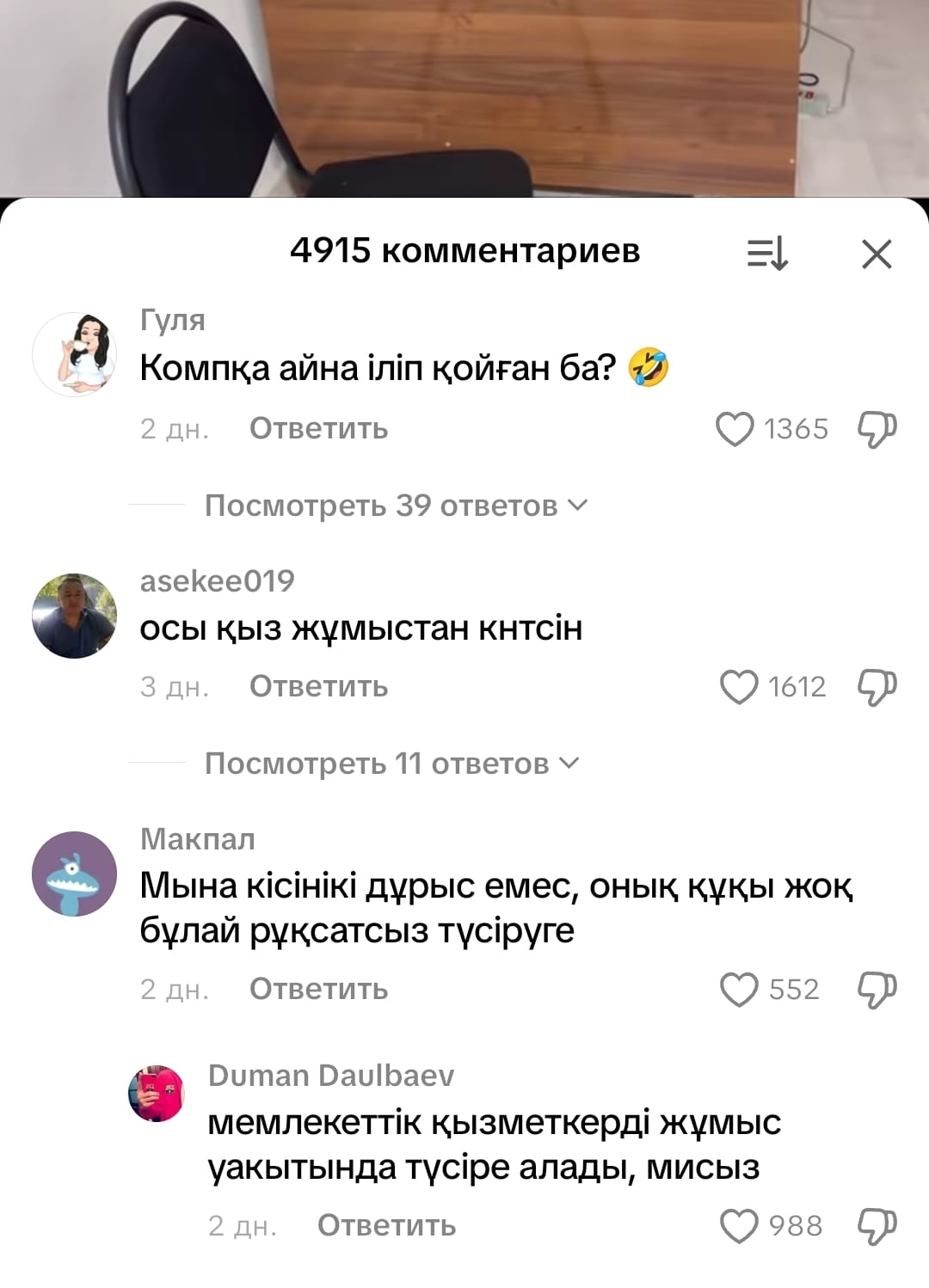
Task: Dislike Макпал's comment
Action: click(x=877, y=990)
